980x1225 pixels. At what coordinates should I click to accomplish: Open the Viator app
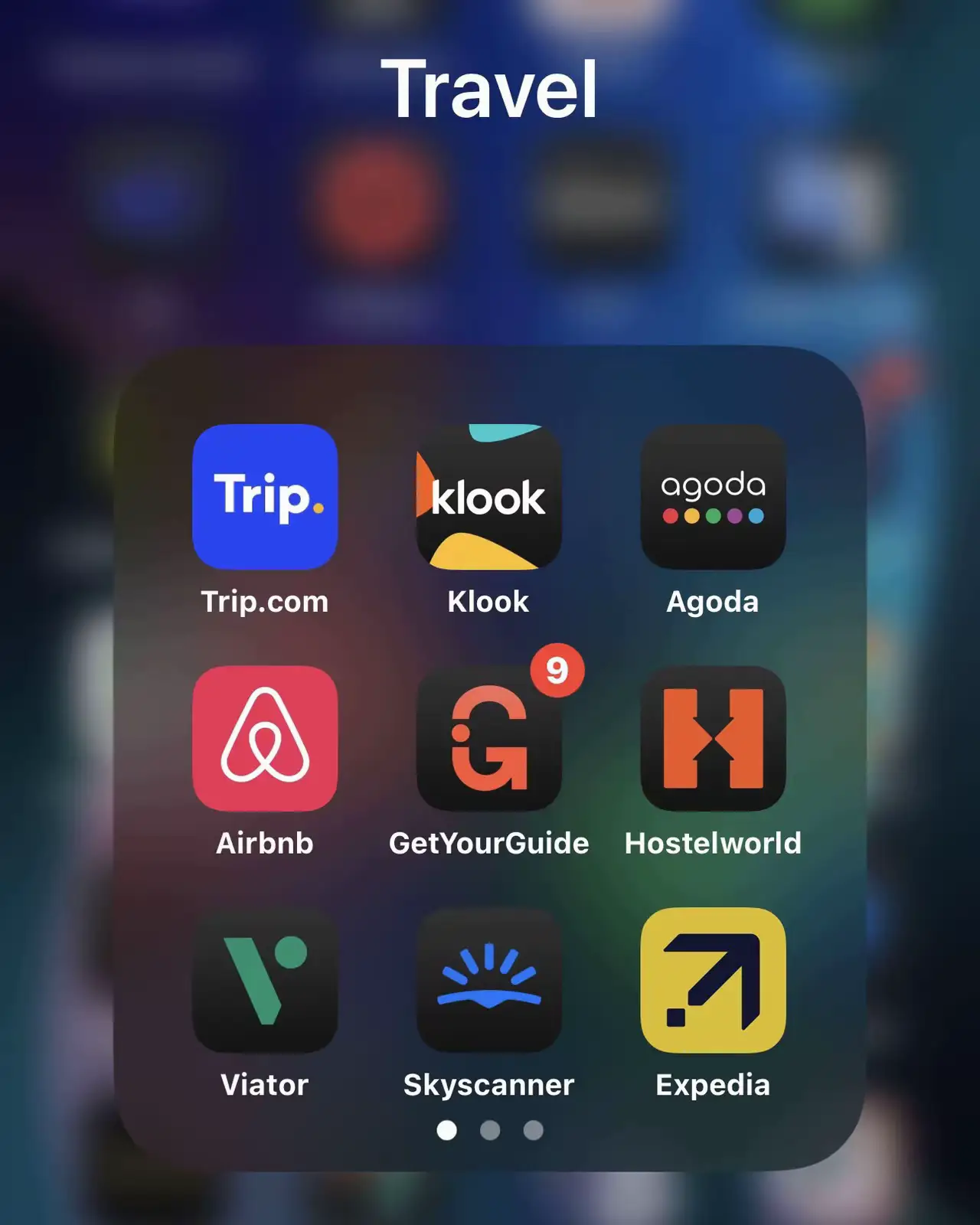264,980
